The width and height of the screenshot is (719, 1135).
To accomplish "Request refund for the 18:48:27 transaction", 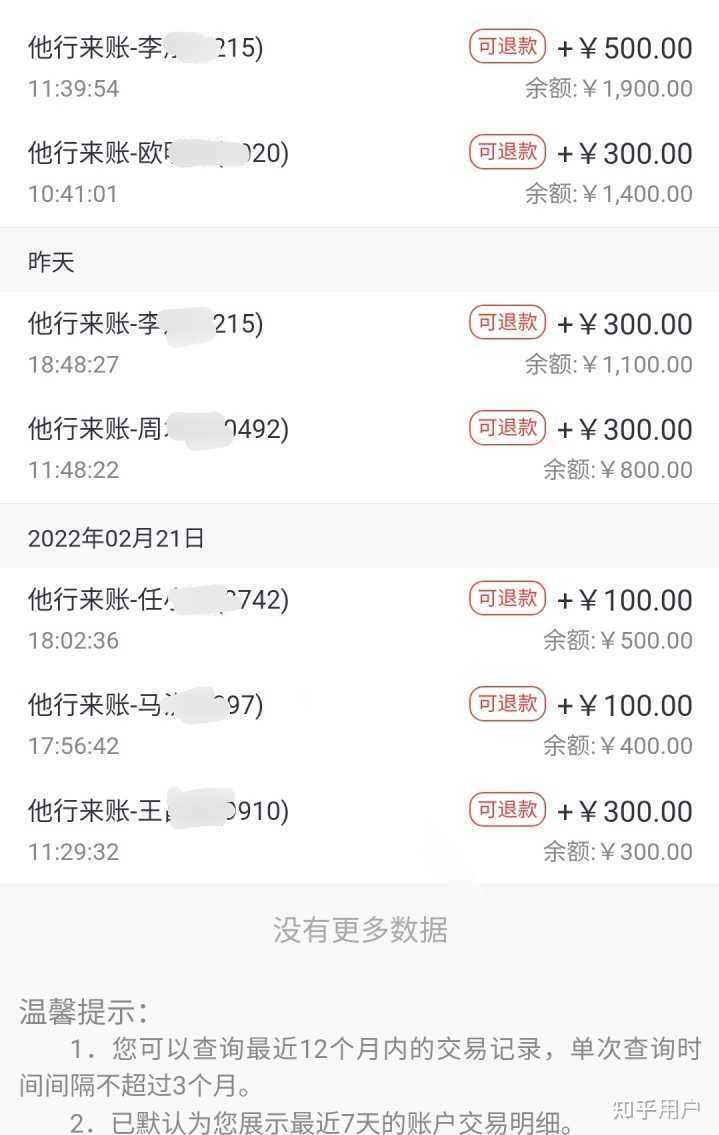I will pos(507,322).
